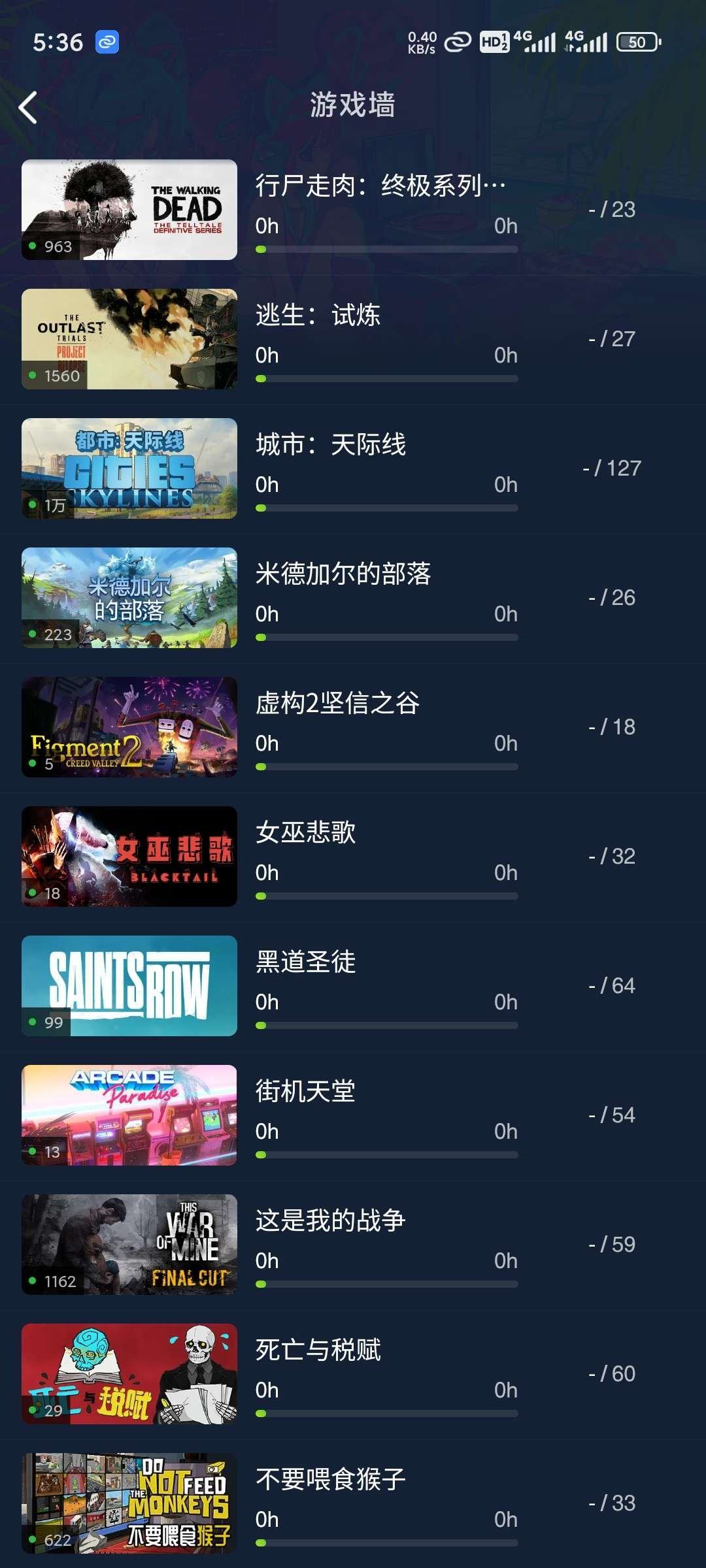Open the Figment 2 Creed Valley artwork
The width and height of the screenshot is (706, 1568).
click(x=129, y=727)
